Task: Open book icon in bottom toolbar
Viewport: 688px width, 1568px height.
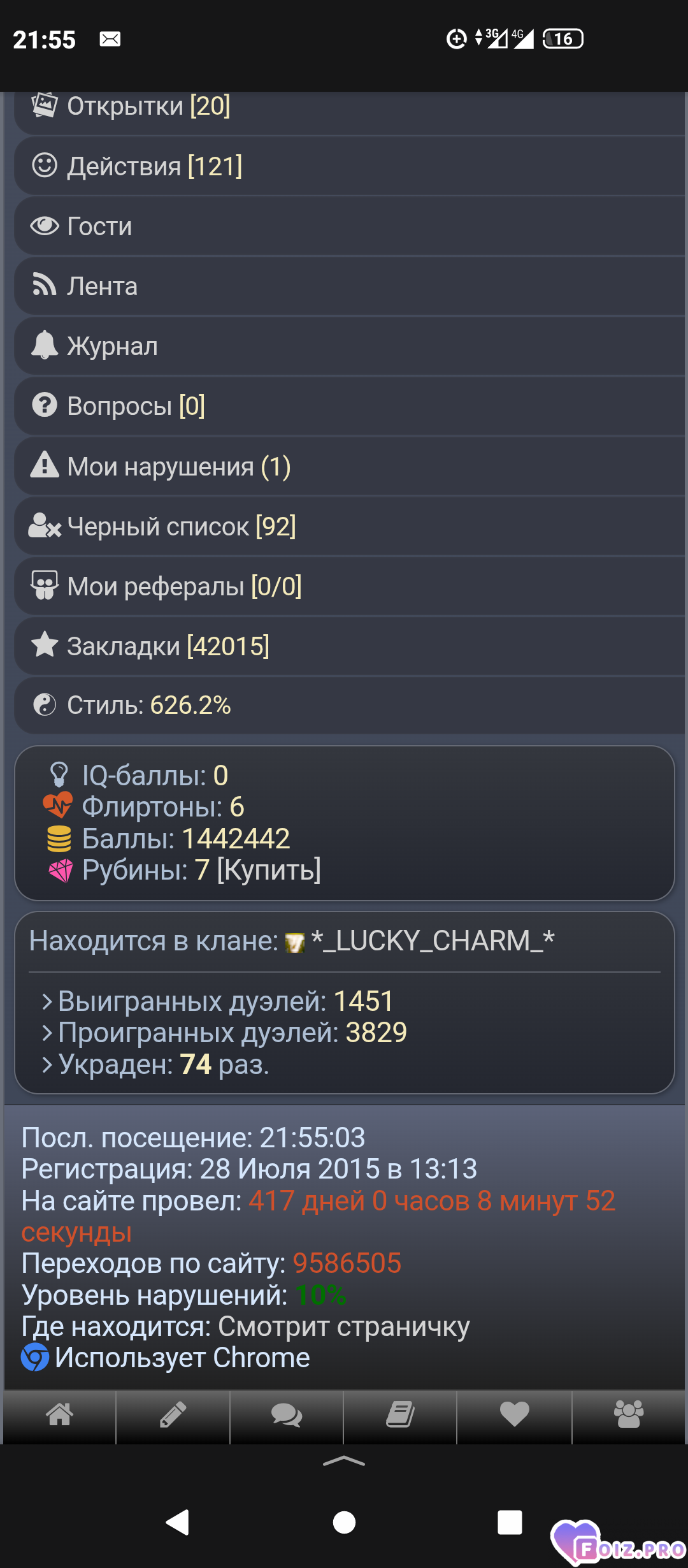Action: [x=400, y=1414]
